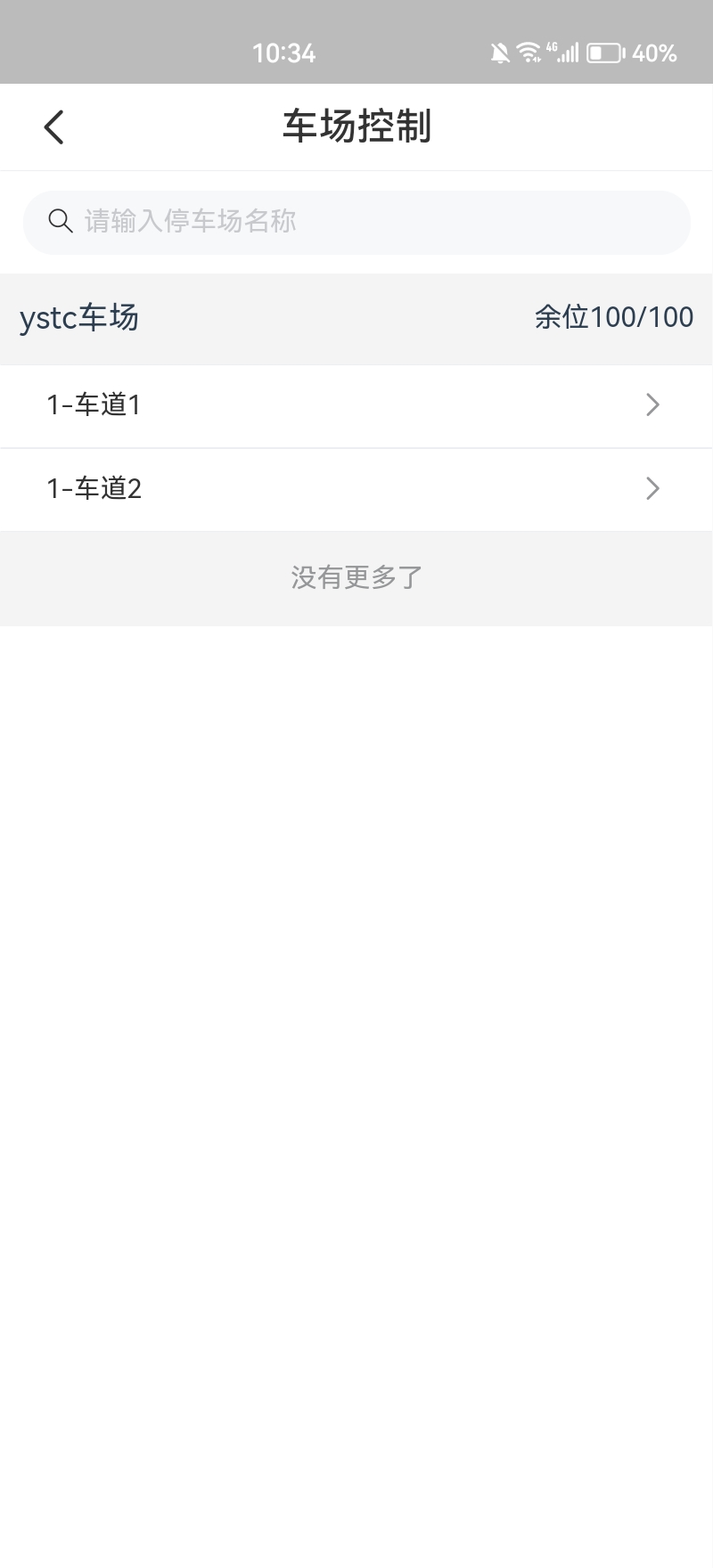Tap the search magnifier icon
The image size is (713, 1568).
pos(60,220)
